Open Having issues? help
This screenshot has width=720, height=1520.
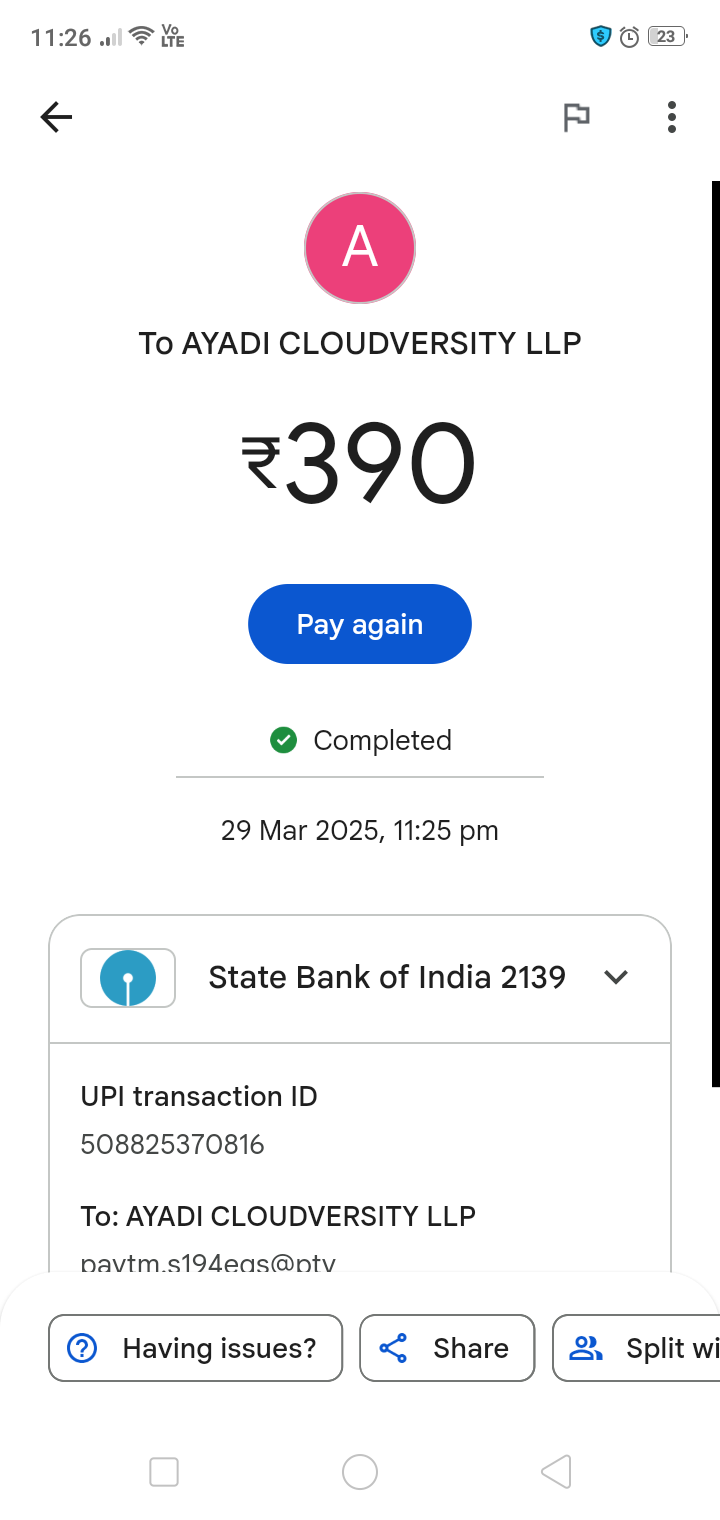196,1348
